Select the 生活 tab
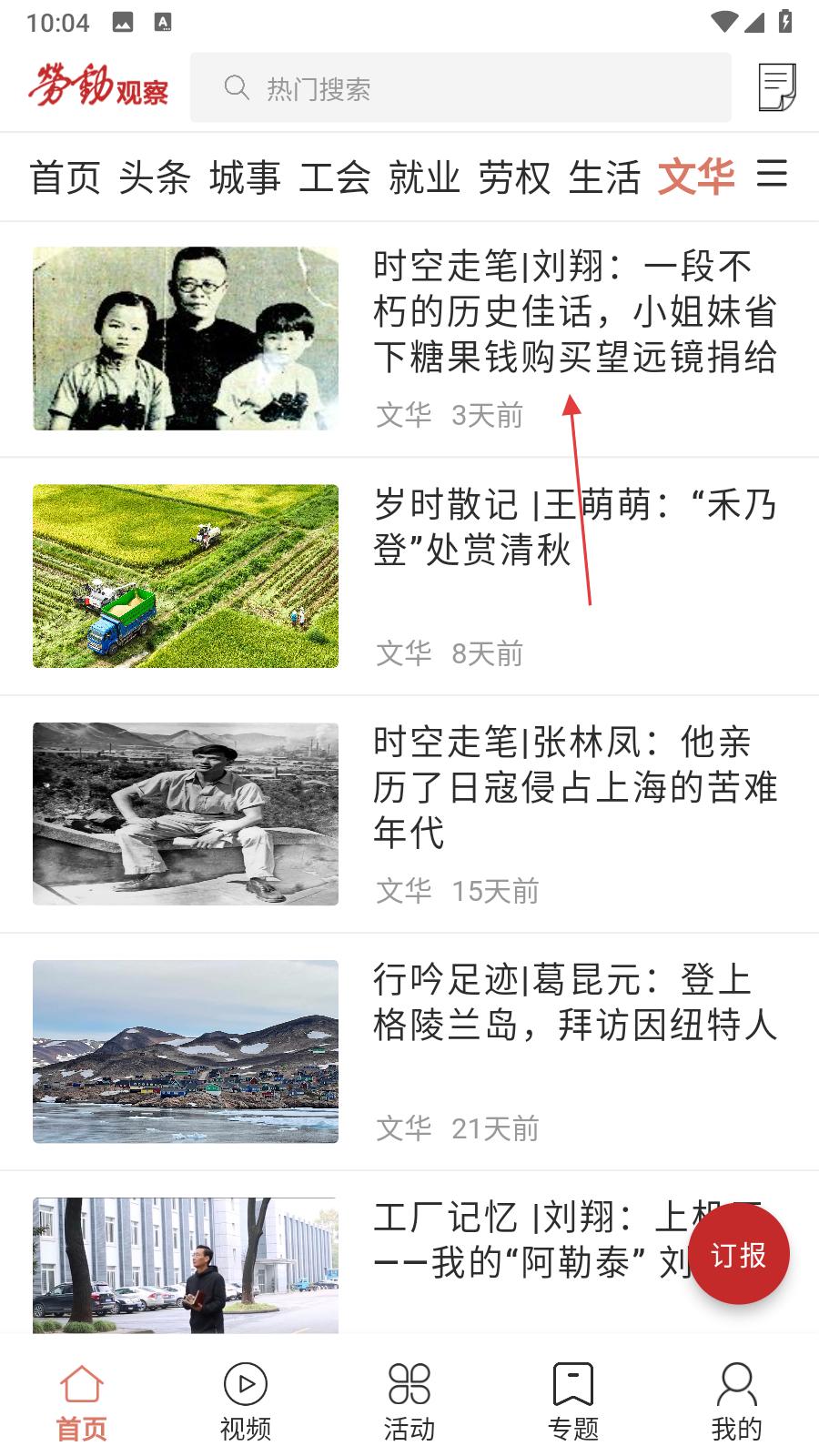This screenshot has height=1456, width=819. tap(605, 177)
